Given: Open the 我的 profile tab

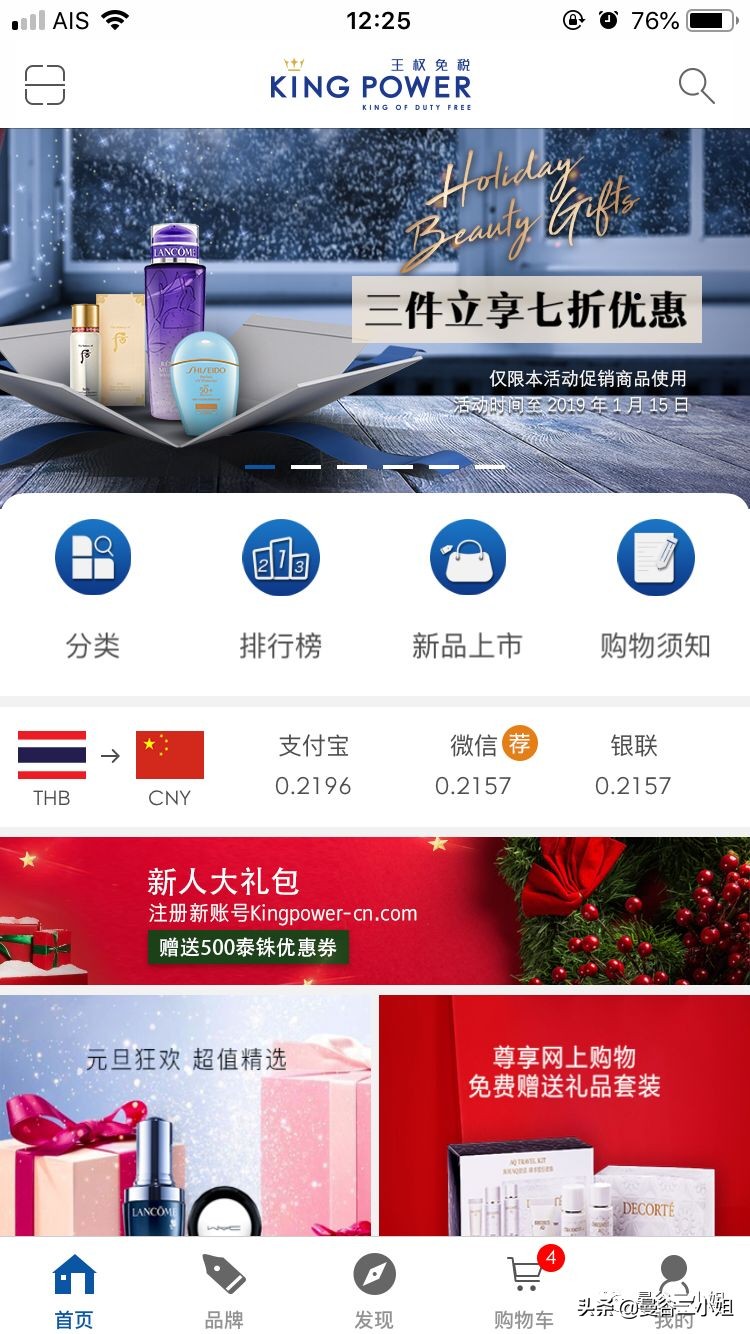Looking at the screenshot, I should [672, 1290].
